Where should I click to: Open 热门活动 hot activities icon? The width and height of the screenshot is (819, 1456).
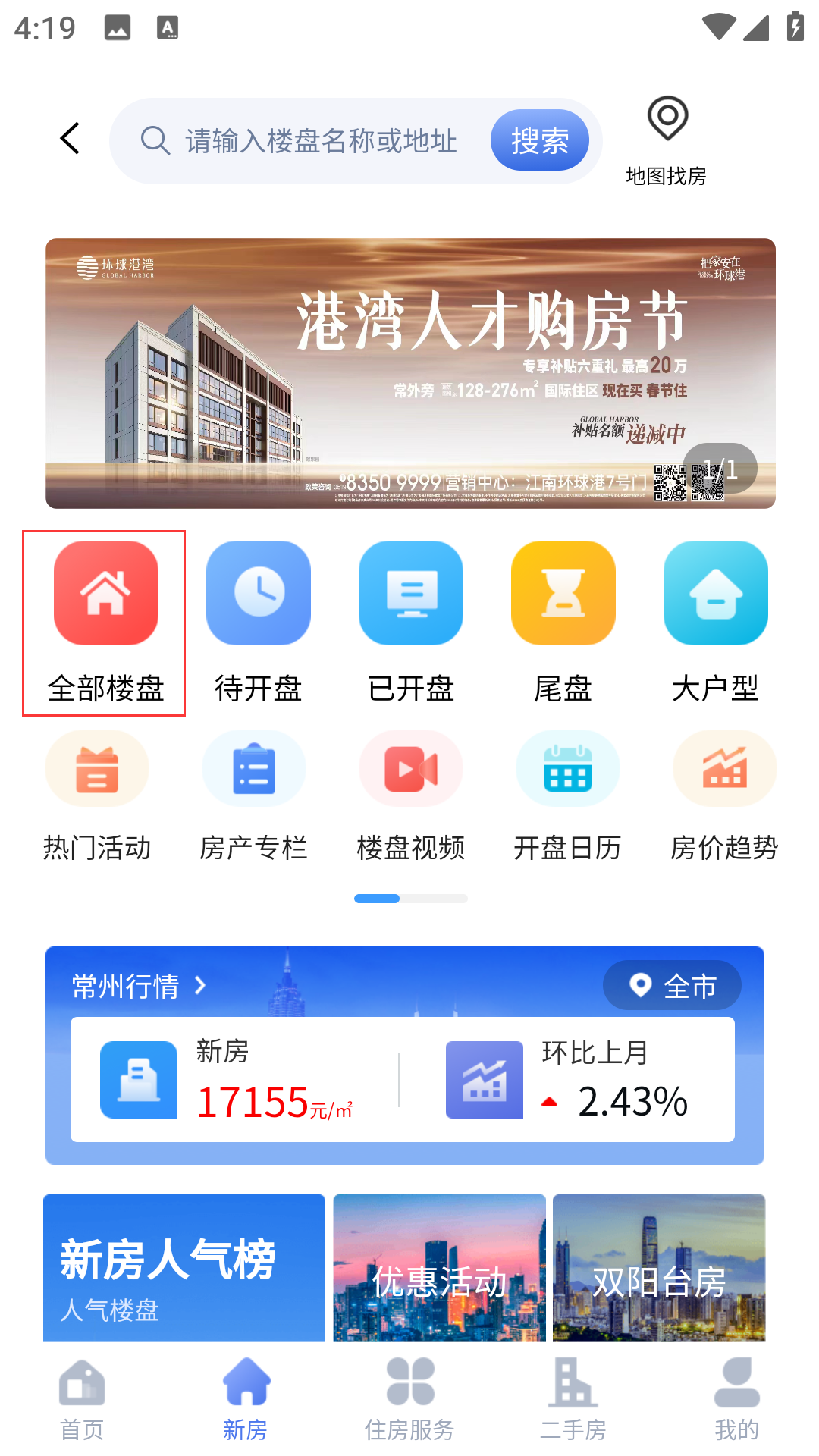(x=96, y=767)
